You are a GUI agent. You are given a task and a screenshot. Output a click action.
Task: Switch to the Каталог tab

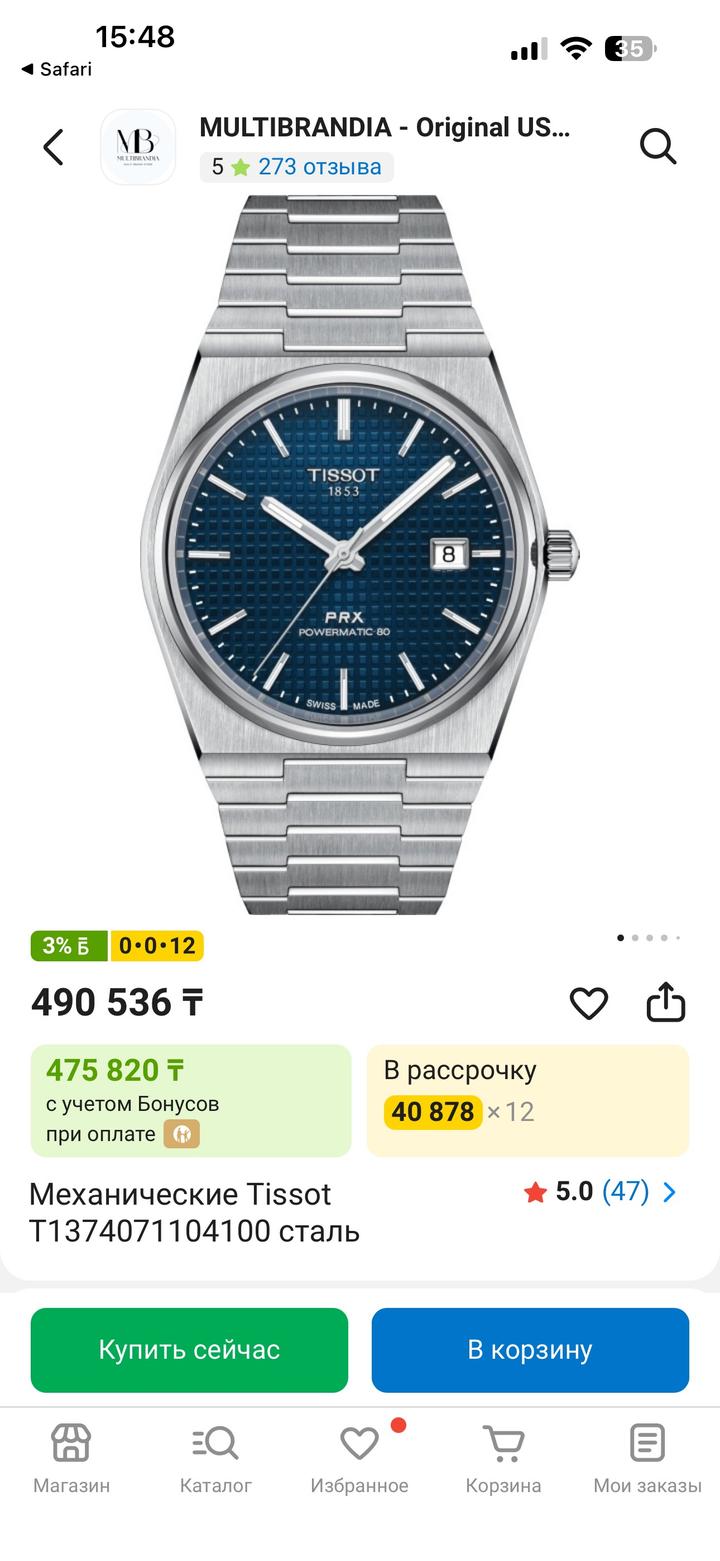point(215,1459)
